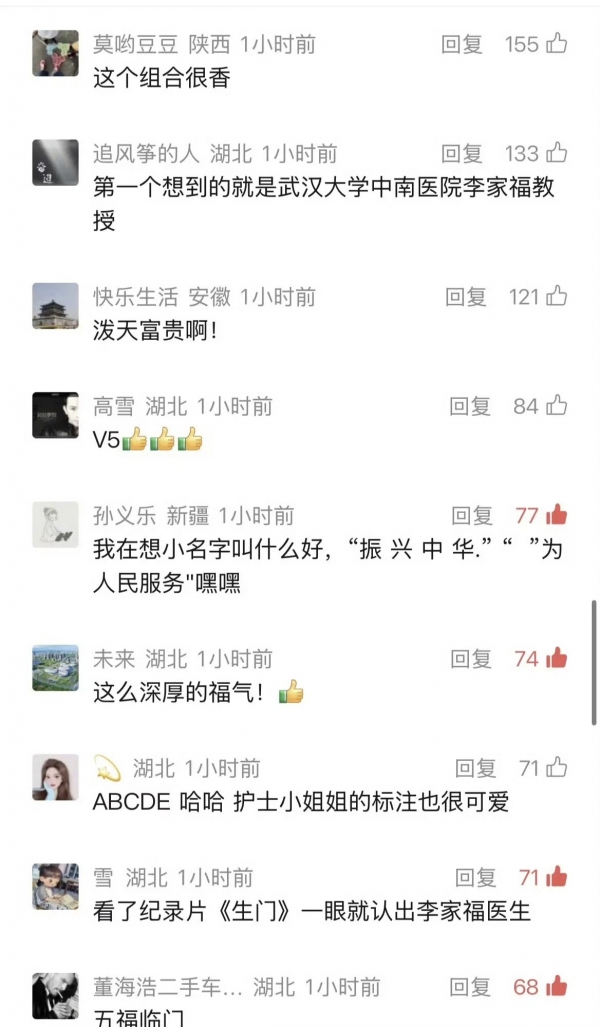The image size is (600, 1027).
Task: Open 孙义乐's profile avatar
Action: 55,524
